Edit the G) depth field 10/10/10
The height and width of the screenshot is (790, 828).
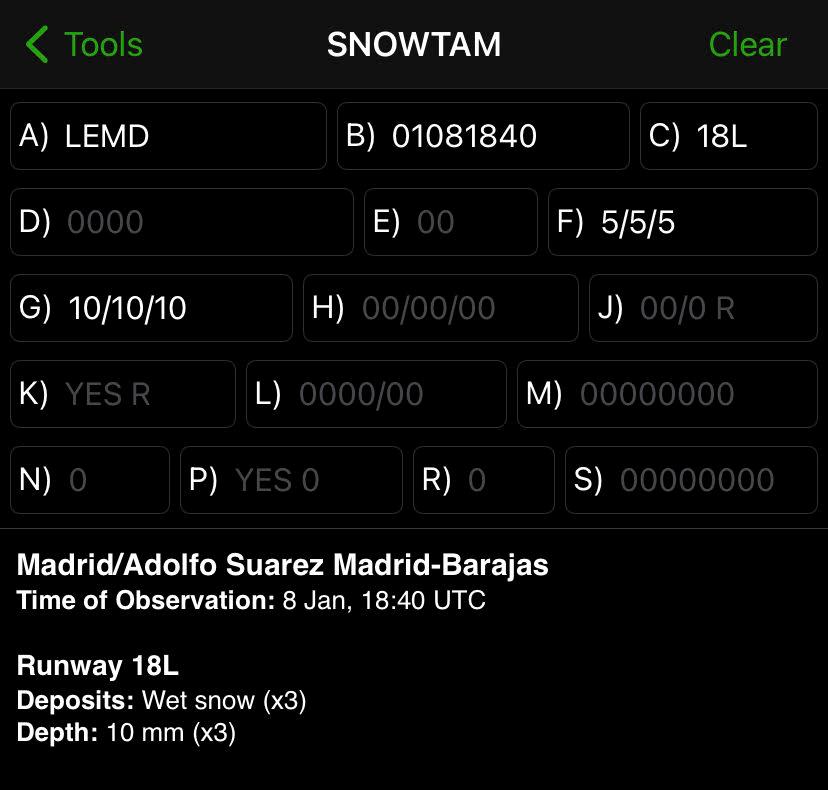(151, 308)
